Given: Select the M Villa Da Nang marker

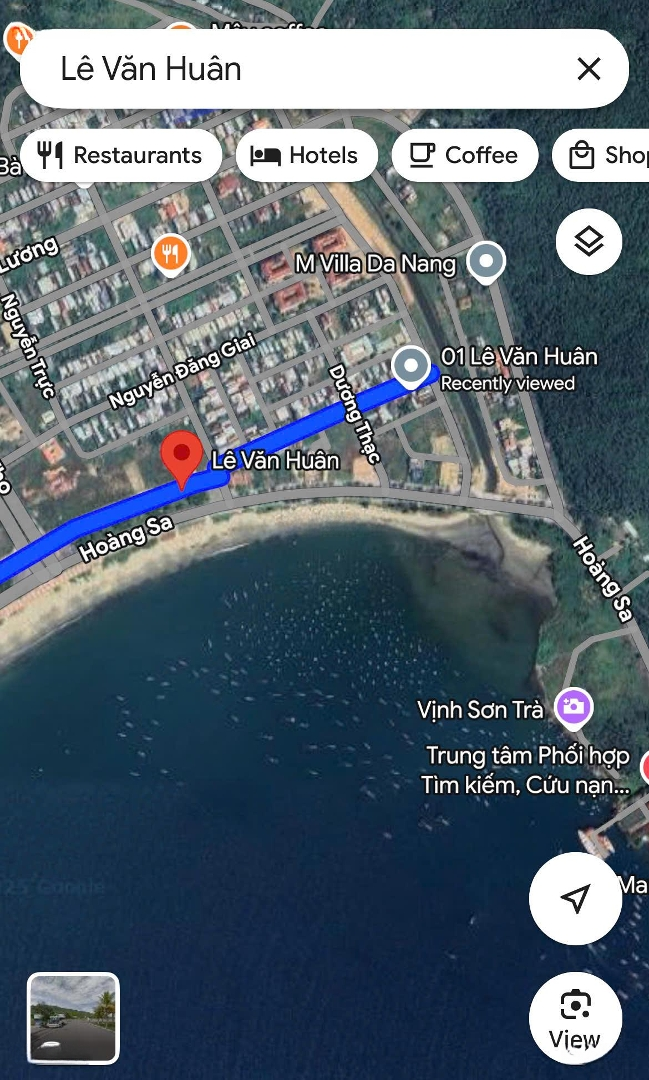Looking at the screenshot, I should coord(486,263).
